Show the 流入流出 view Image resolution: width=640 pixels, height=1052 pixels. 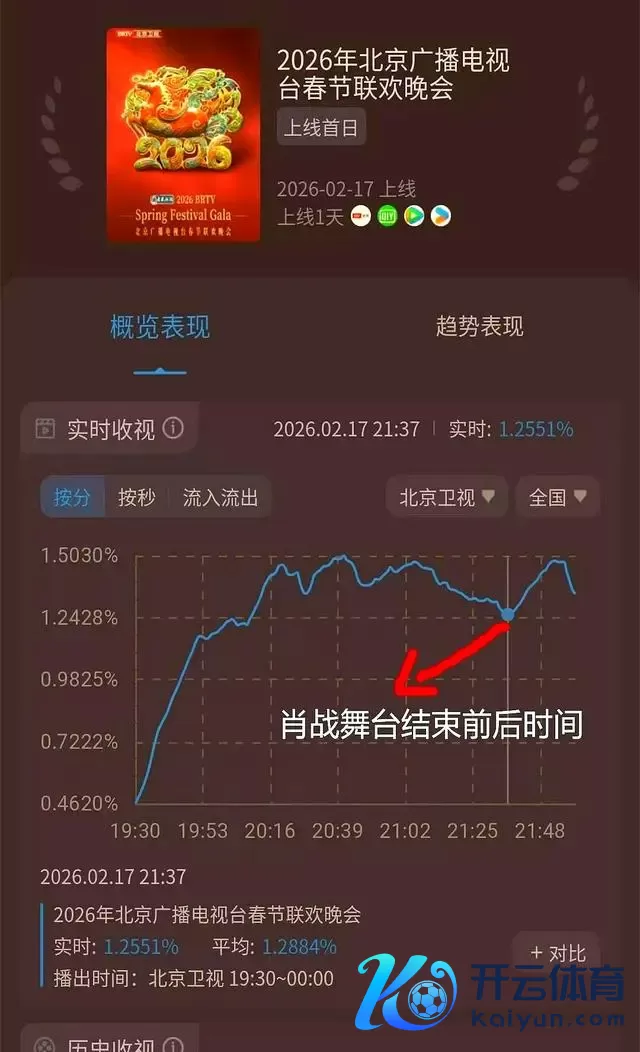(x=220, y=497)
